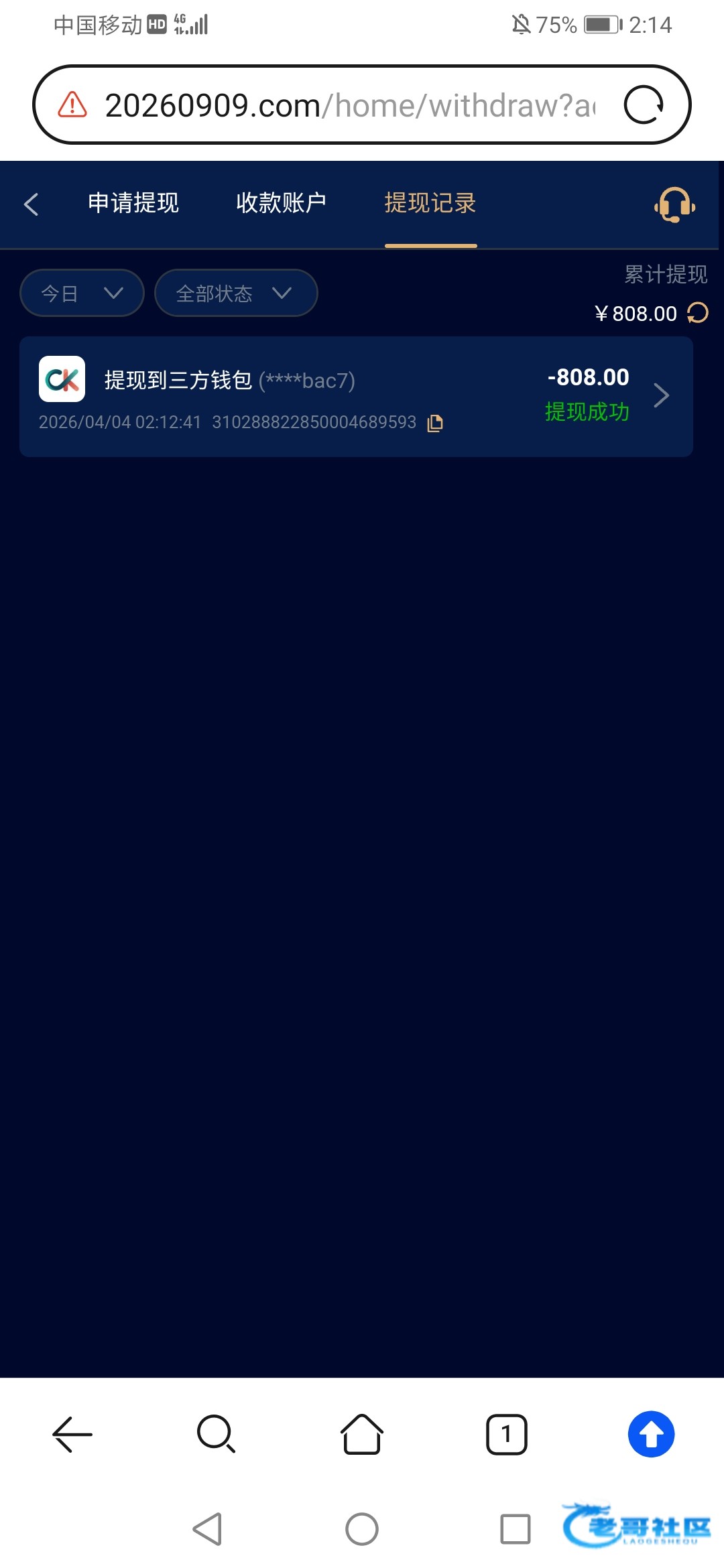Reload the page from the address bar
Viewport: 724px width, 1568px height.
(x=644, y=105)
